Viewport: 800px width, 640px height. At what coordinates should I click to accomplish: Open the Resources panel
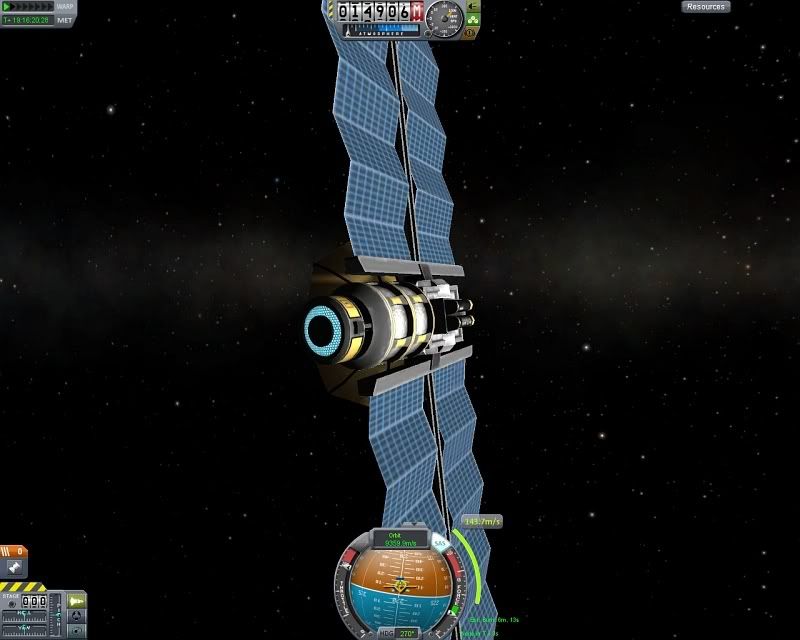pyautogui.click(x=705, y=7)
